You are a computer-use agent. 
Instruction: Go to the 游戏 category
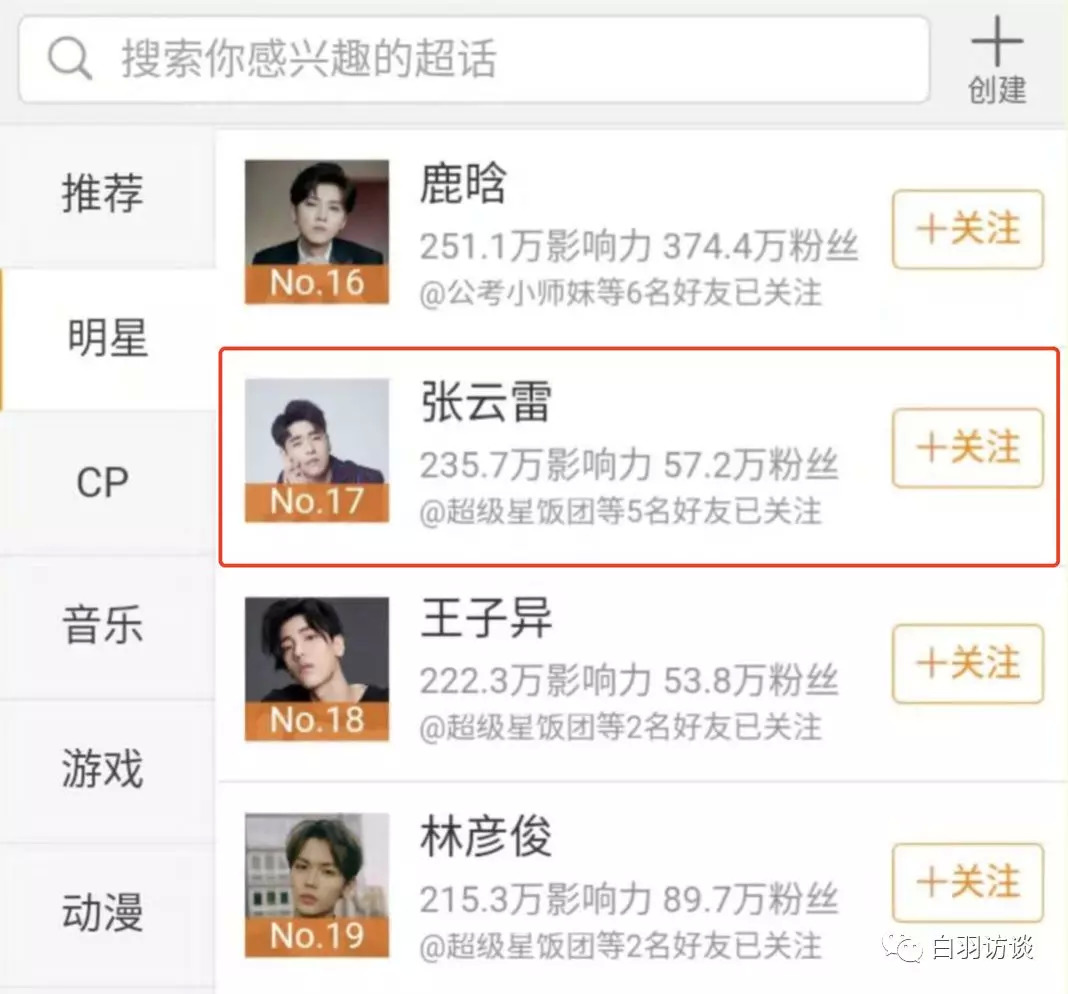[x=103, y=770]
